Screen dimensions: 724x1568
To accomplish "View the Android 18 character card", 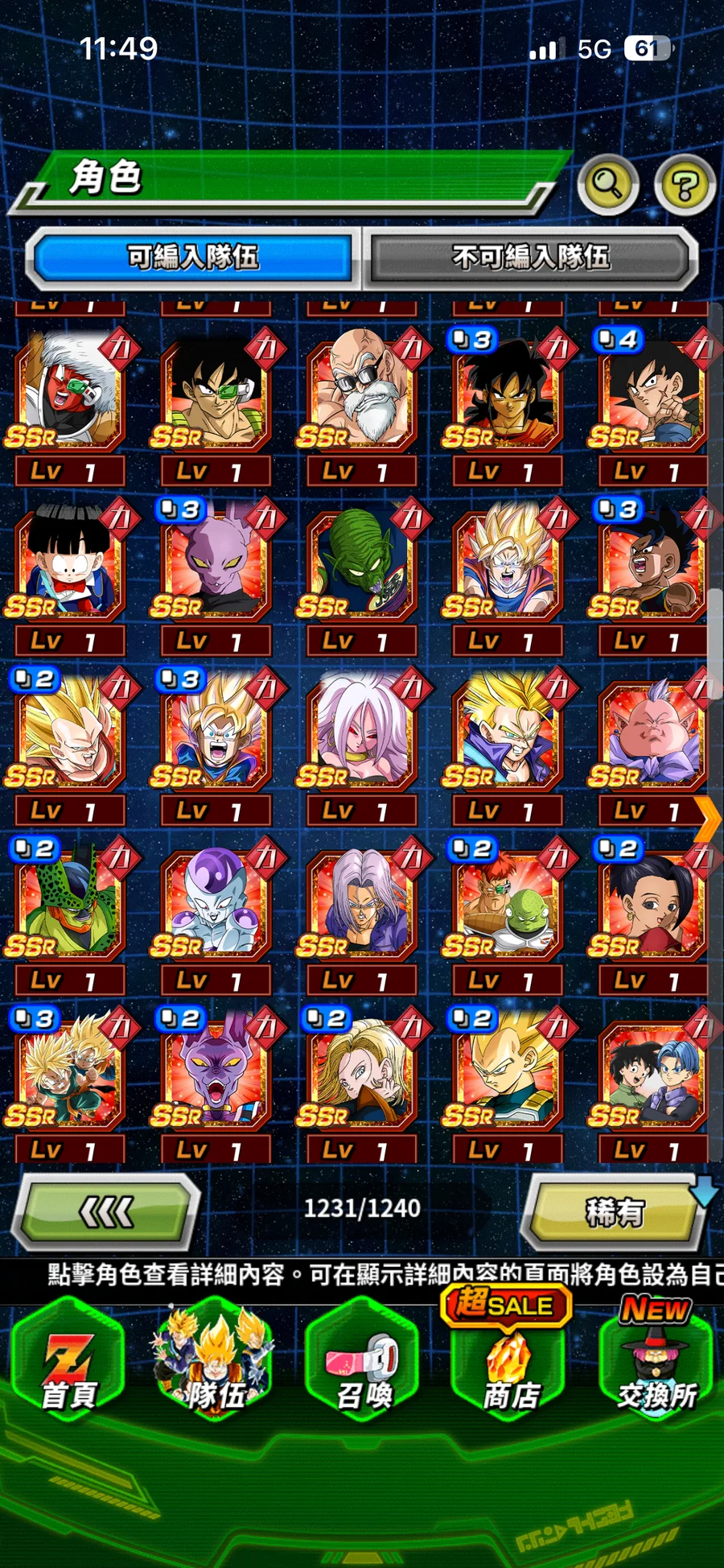I will tap(360, 1072).
